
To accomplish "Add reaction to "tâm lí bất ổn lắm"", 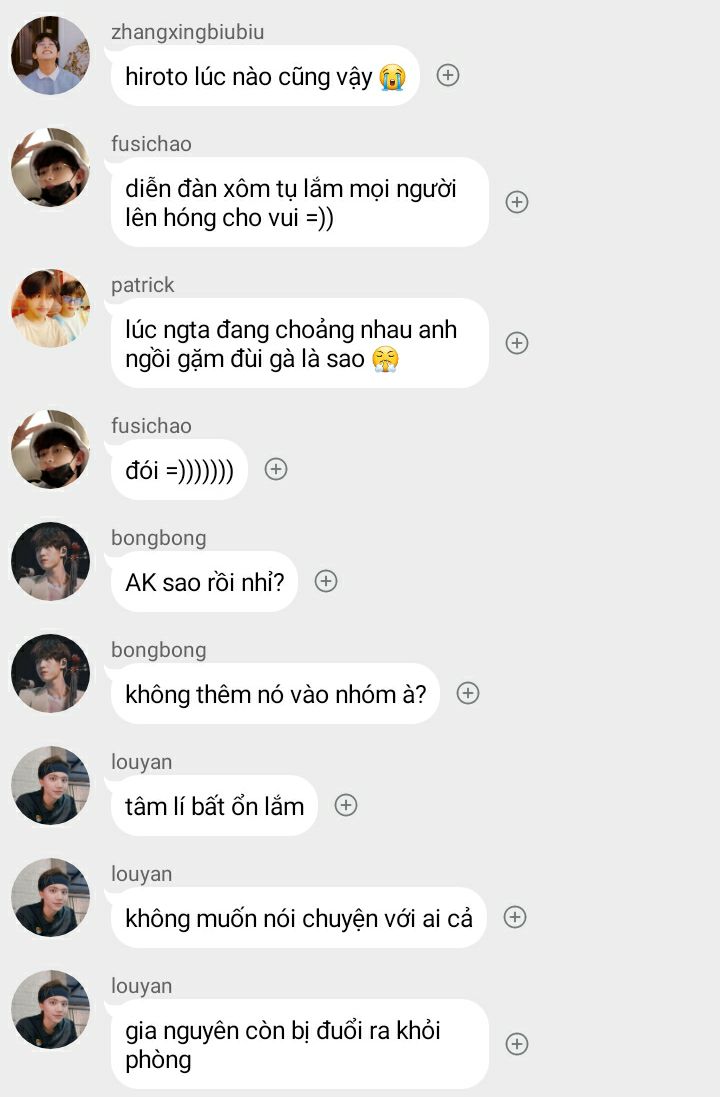I will point(346,805).
